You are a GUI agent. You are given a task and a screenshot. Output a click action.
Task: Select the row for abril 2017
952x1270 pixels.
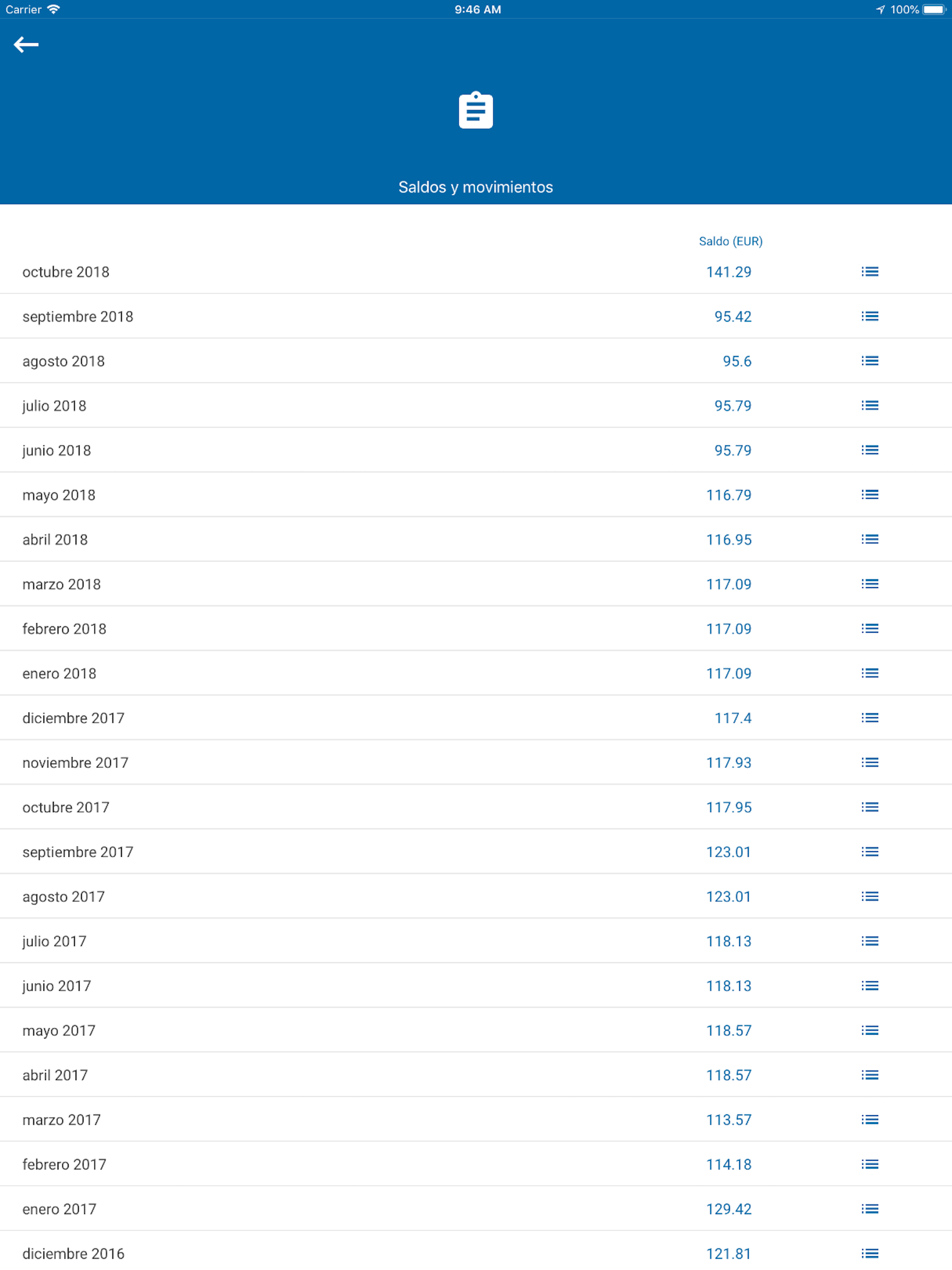coord(230,1075)
